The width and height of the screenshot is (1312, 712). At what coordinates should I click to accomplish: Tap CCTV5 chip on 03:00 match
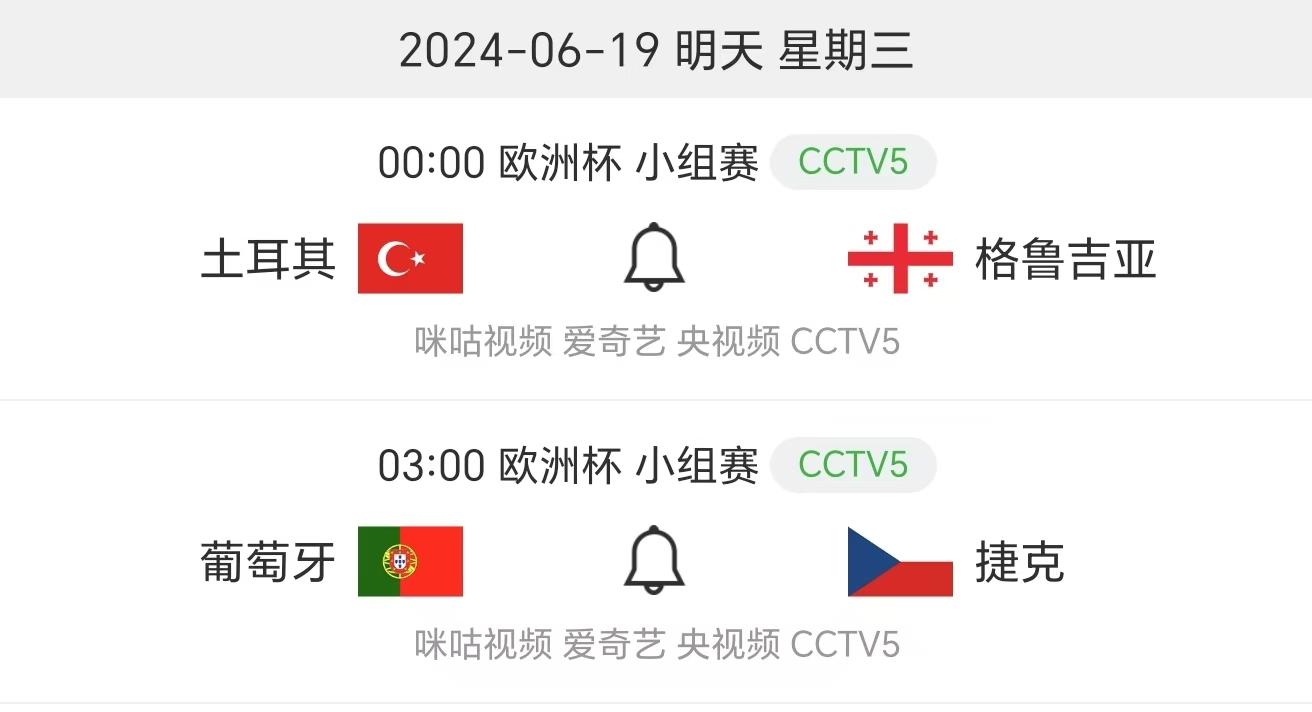[852, 465]
